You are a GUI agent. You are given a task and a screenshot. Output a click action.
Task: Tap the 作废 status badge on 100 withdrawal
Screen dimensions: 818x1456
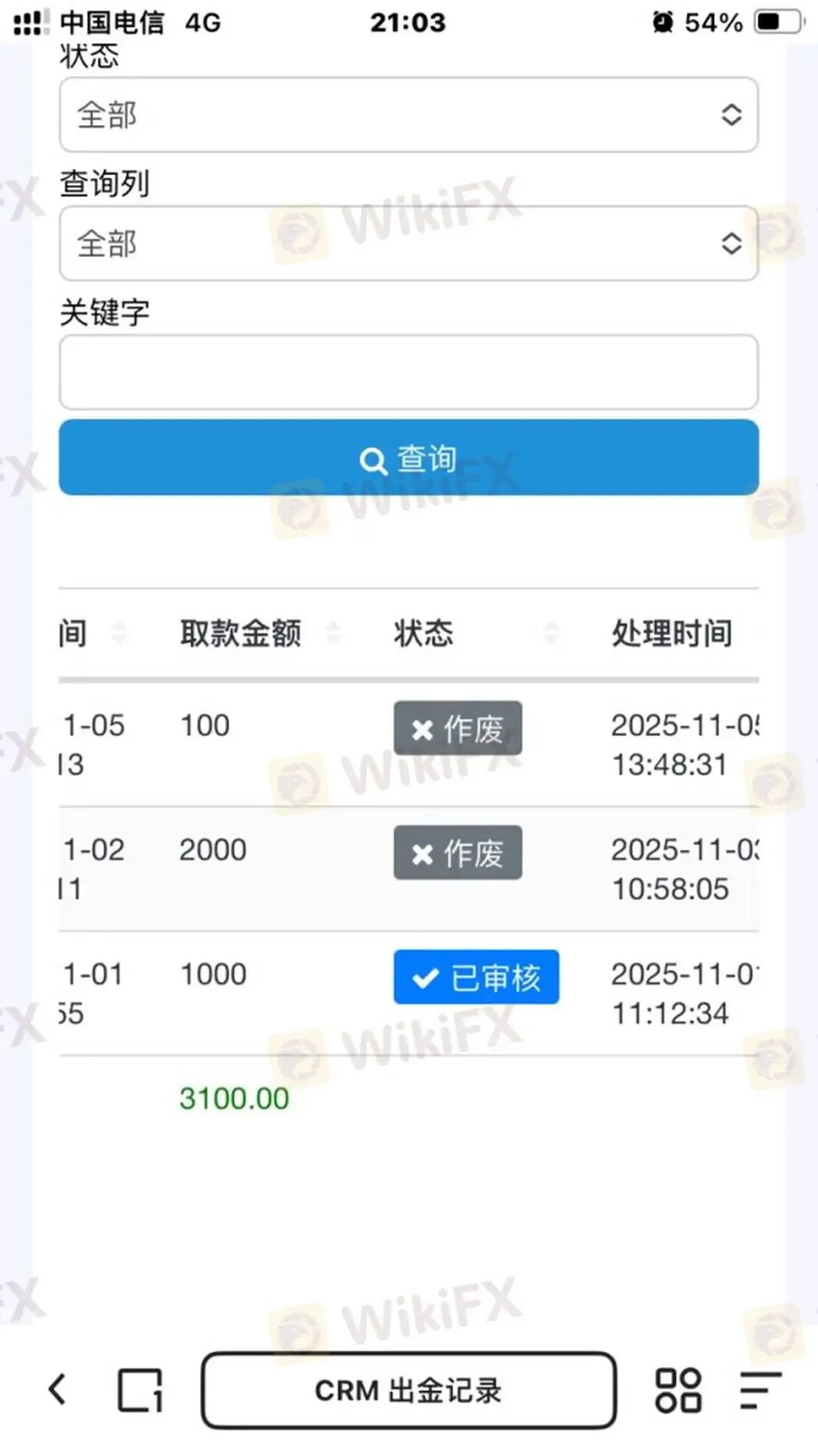pyautogui.click(x=457, y=729)
